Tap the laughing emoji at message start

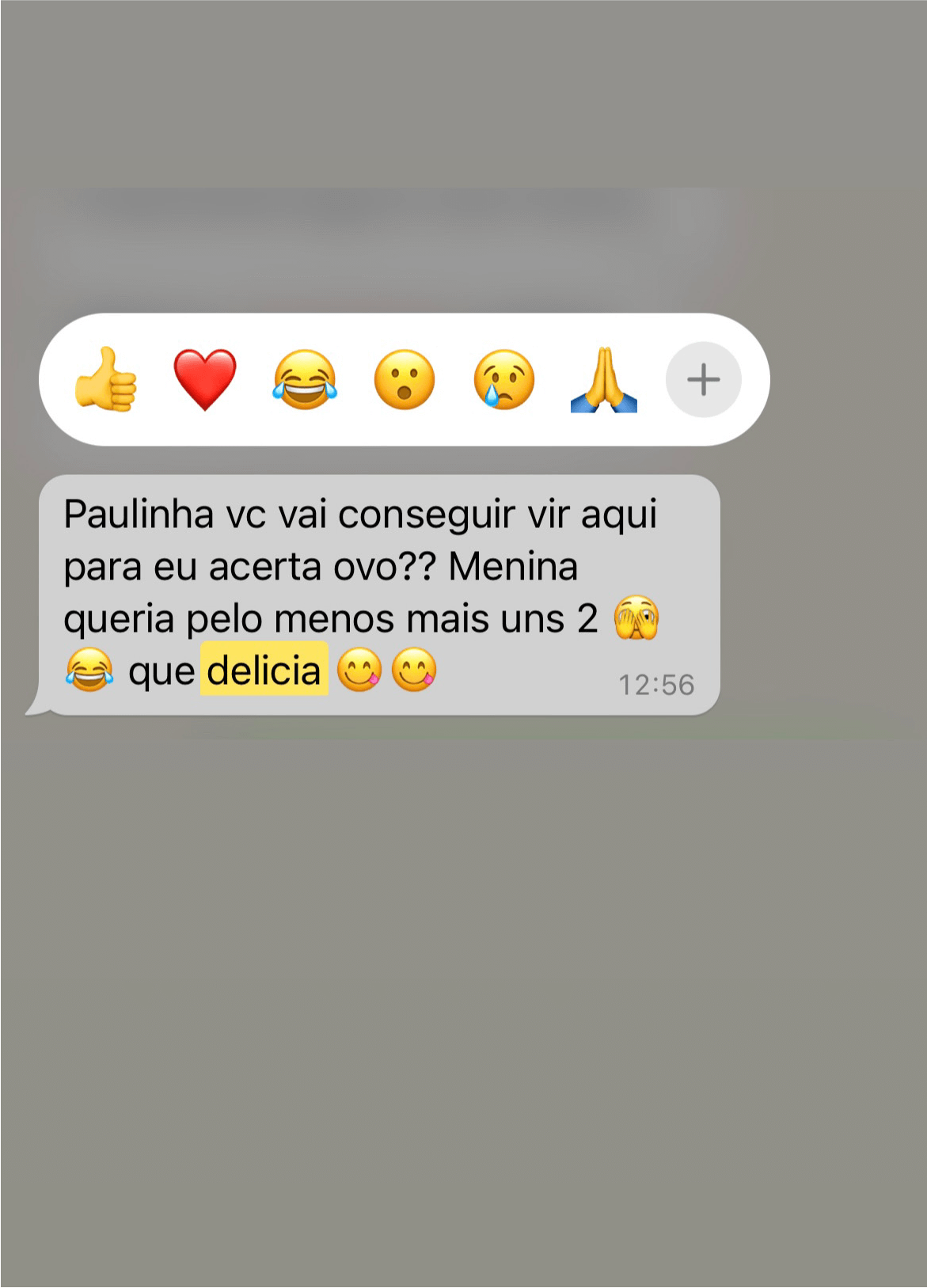[89, 671]
